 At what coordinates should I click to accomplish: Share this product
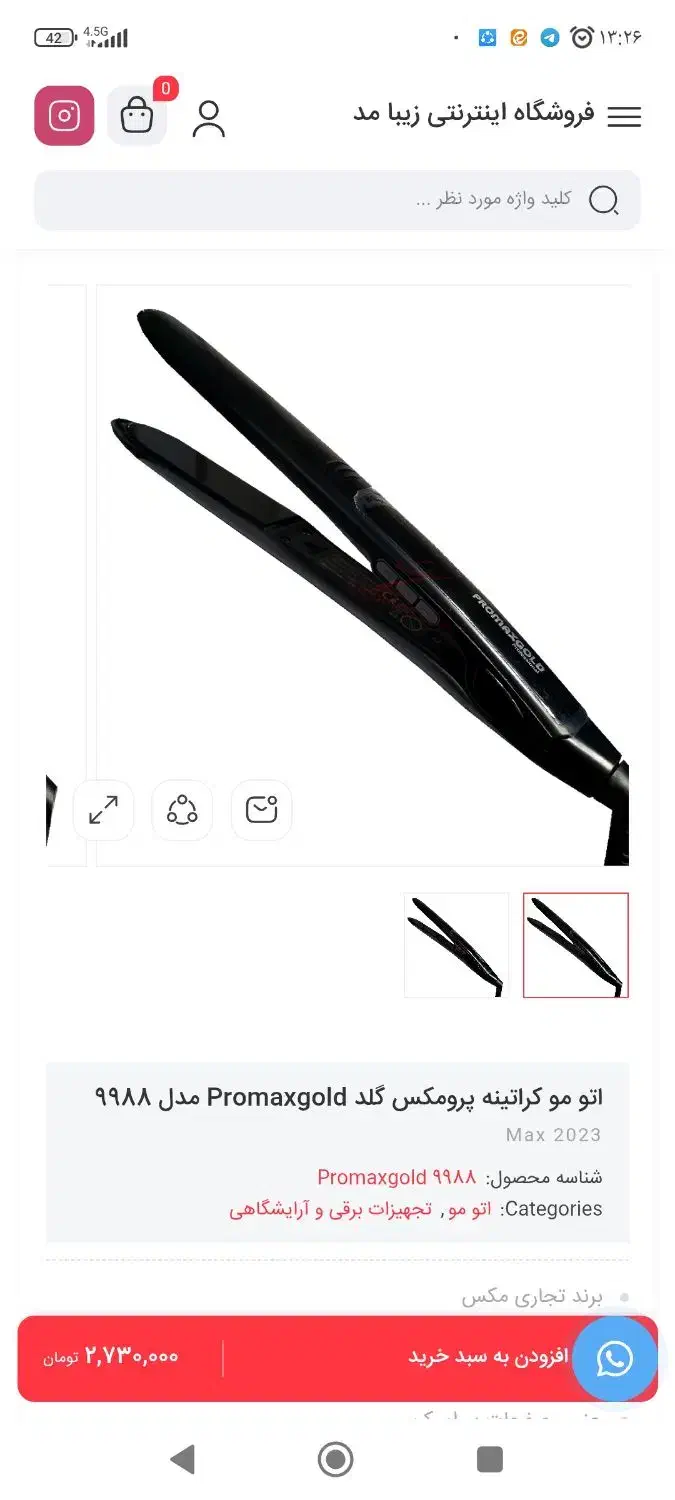click(x=182, y=810)
